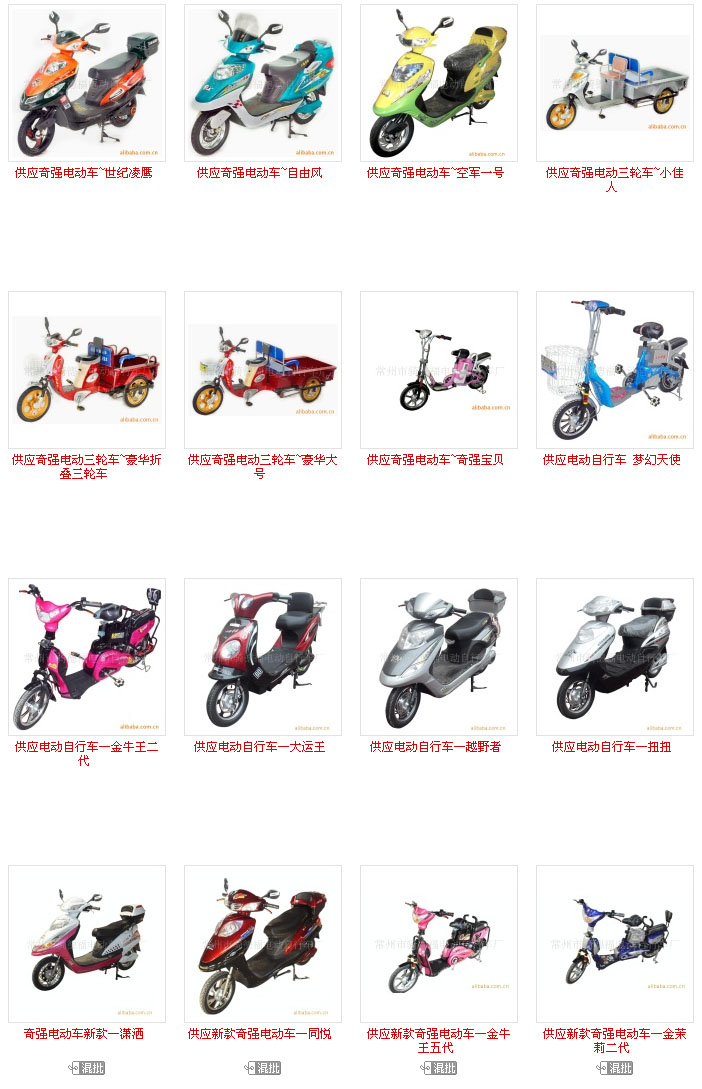702x1089 pixels.
Task: Open link 供应电动自行车—扭扭
Action: [611, 747]
